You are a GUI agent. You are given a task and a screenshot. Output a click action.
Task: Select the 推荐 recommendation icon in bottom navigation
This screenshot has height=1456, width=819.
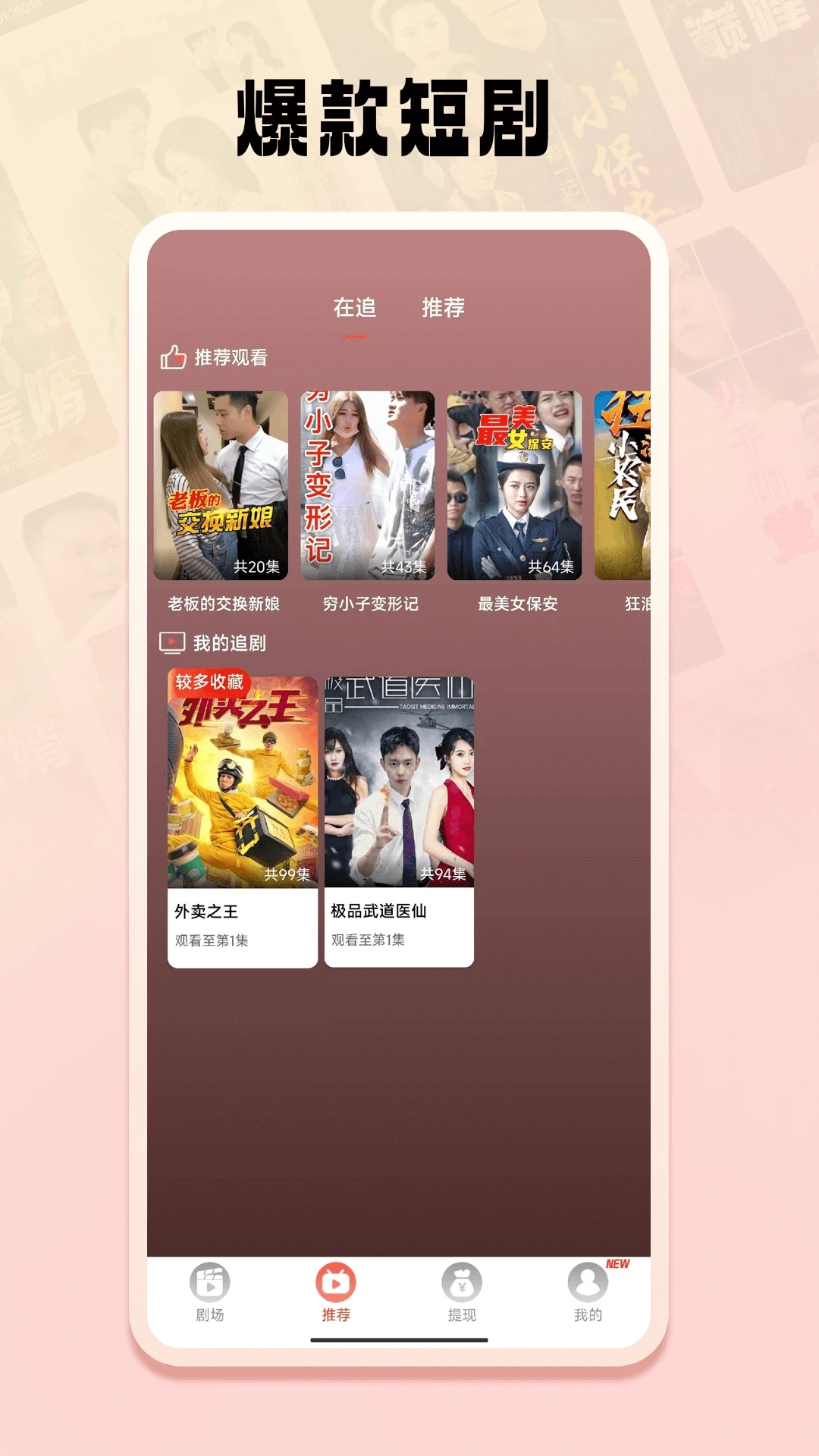click(337, 1280)
